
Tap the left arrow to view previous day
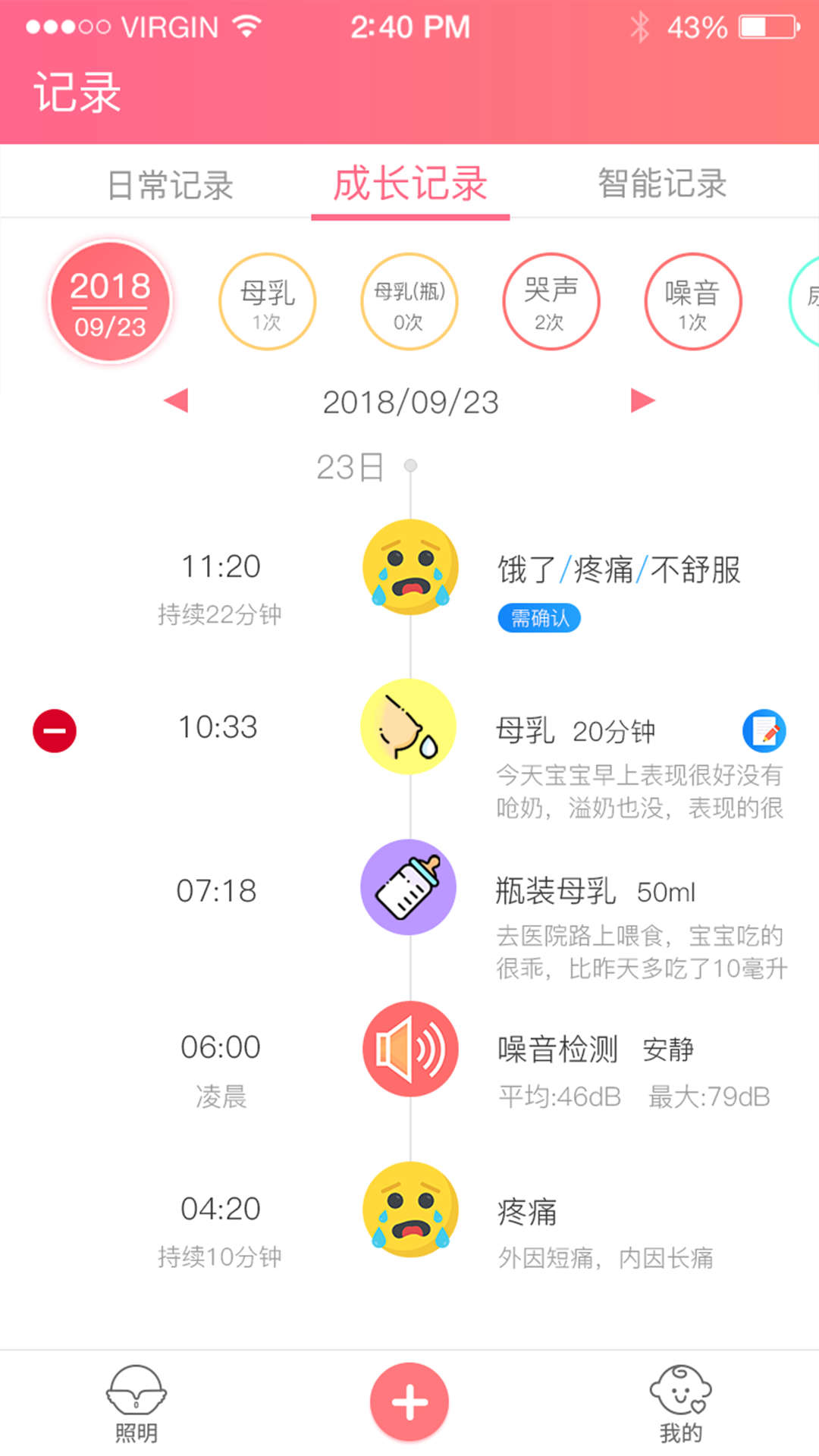click(x=176, y=403)
